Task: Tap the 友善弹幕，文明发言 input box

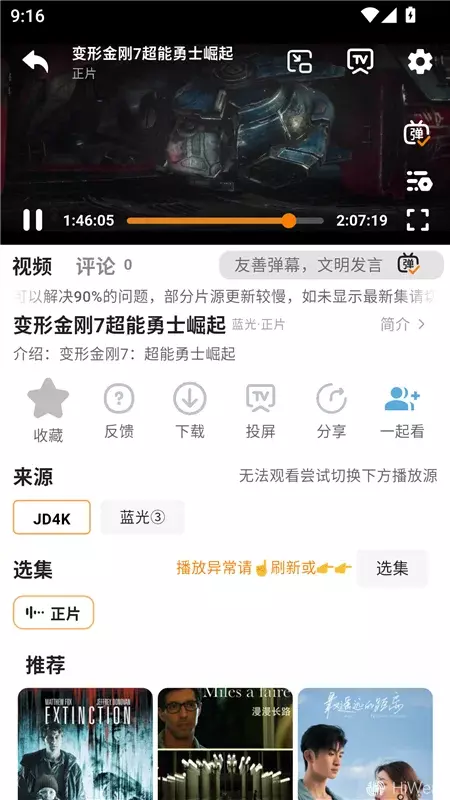Action: click(332, 265)
